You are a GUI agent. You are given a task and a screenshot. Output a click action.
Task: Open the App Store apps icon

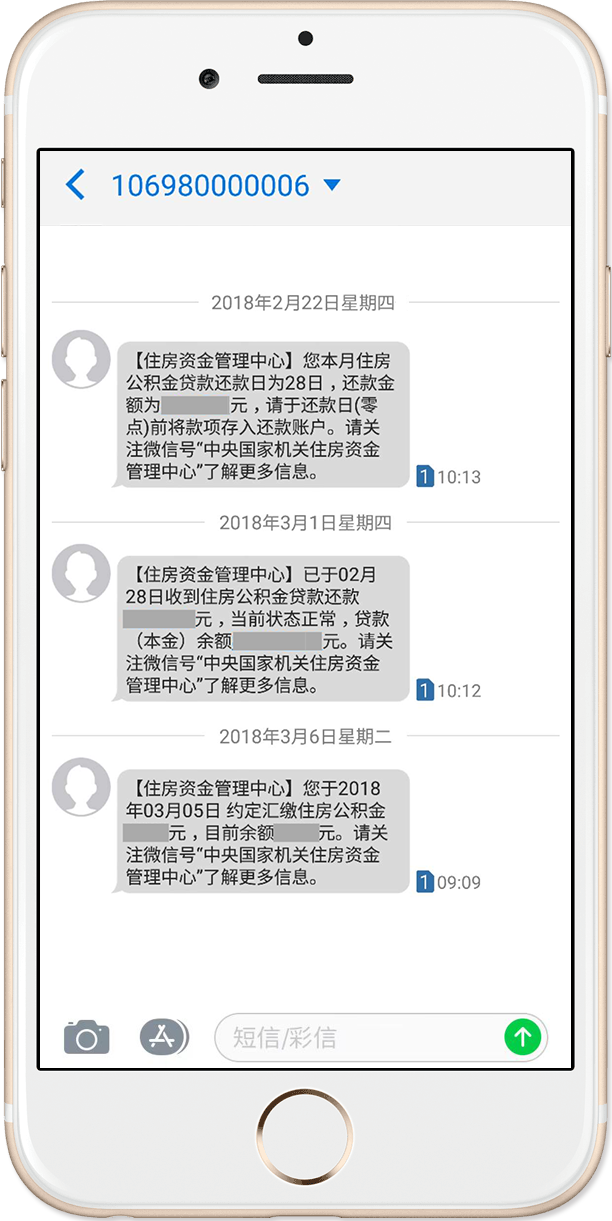pos(163,1037)
